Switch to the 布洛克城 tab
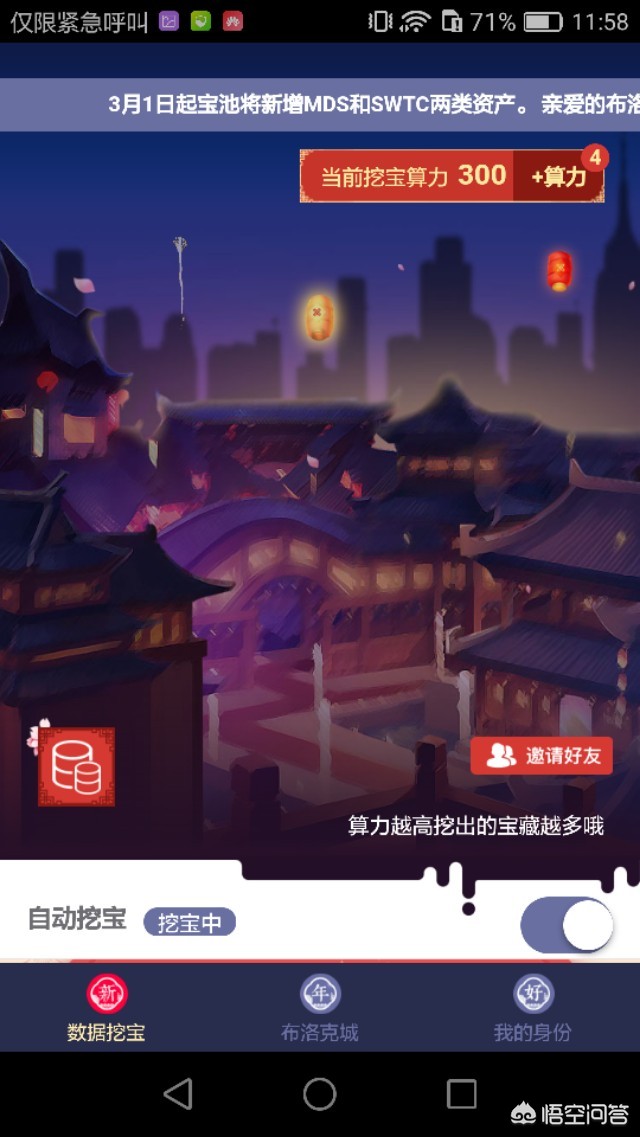 pos(320,1009)
